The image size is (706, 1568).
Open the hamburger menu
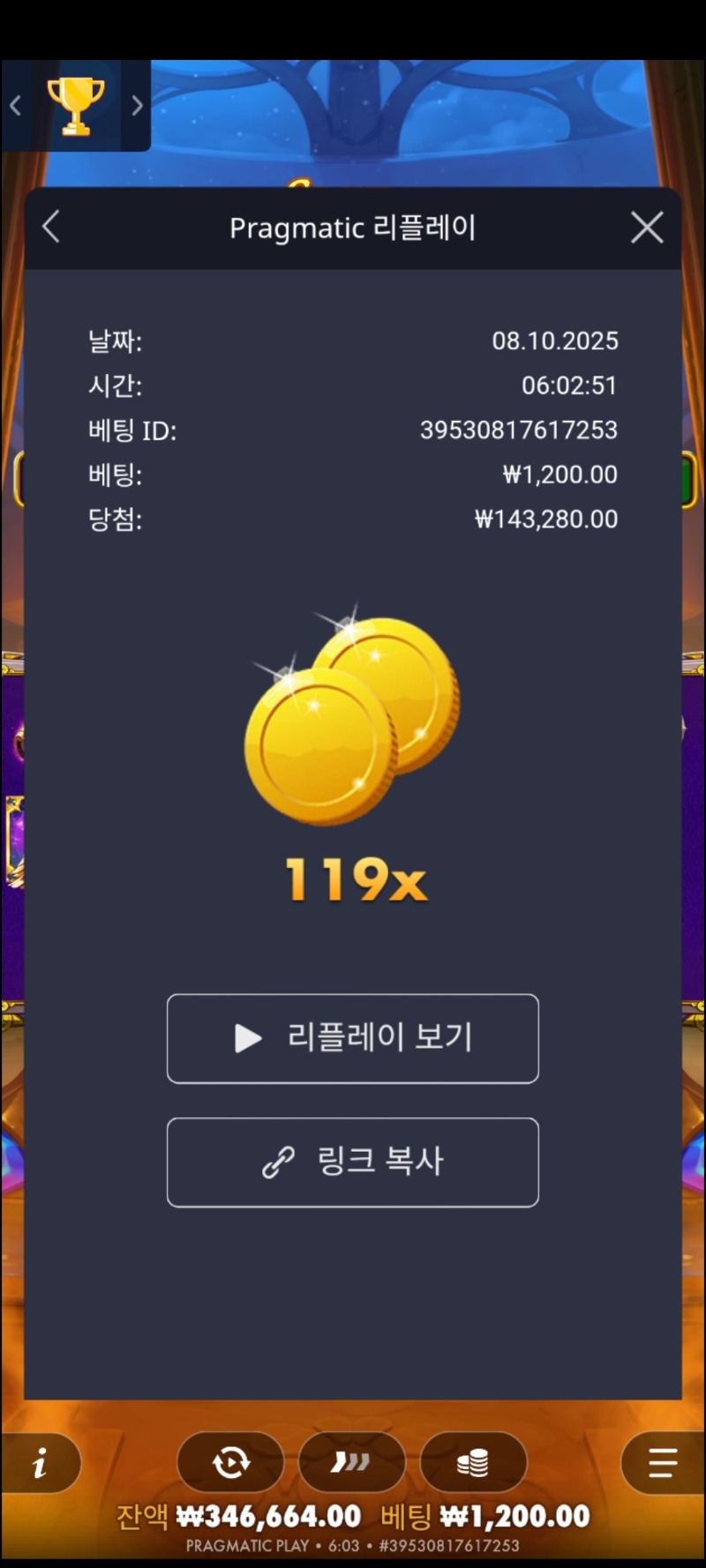click(x=662, y=1463)
